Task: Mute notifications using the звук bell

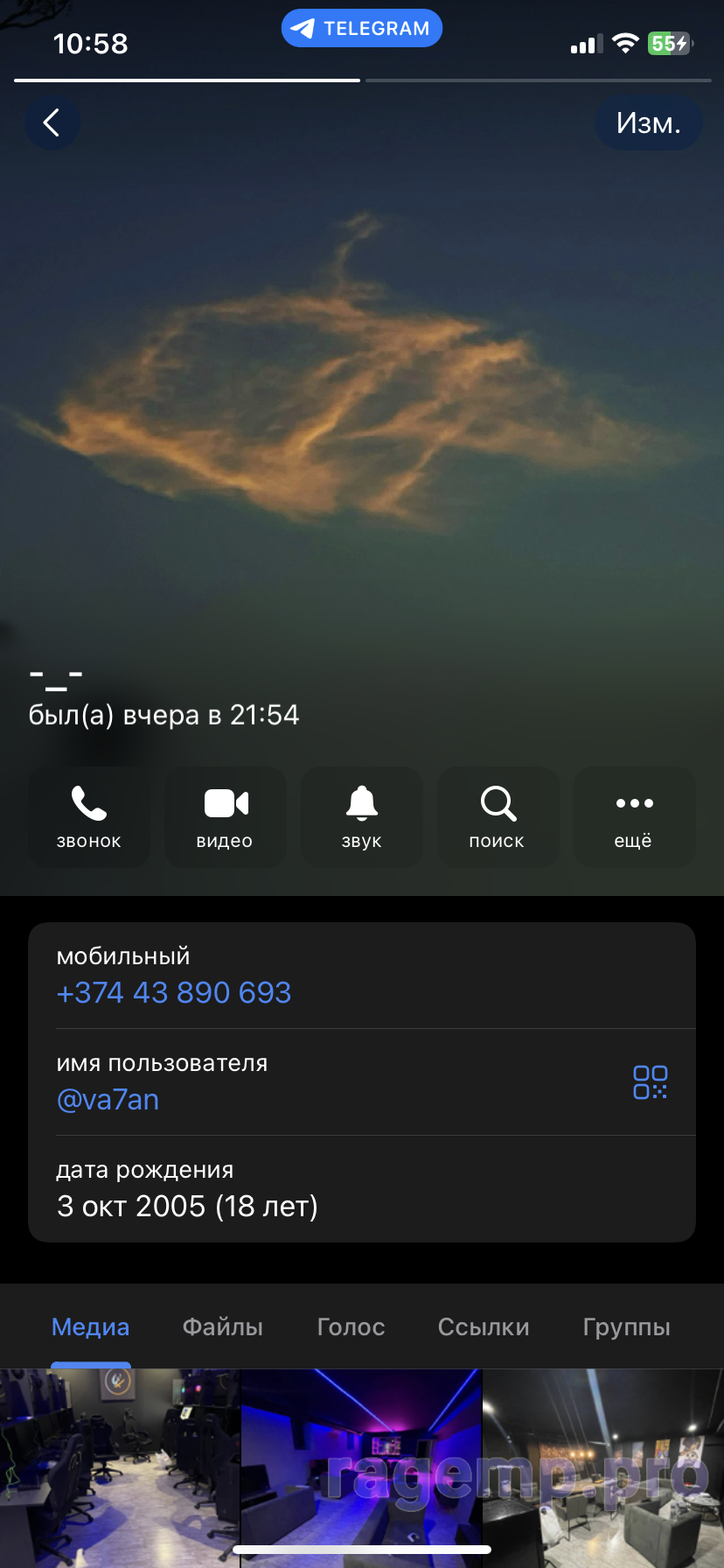Action: click(362, 817)
